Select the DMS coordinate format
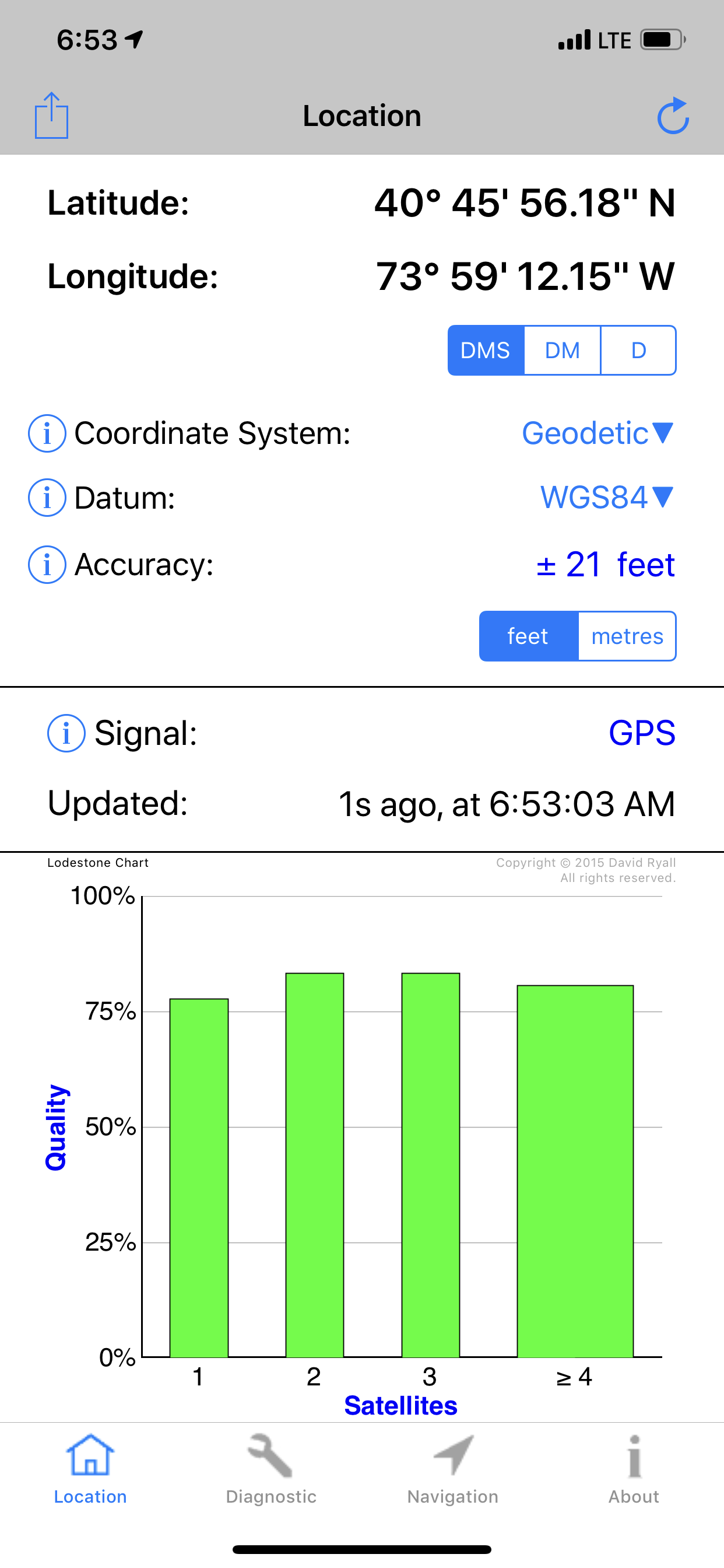Screen dimensions: 724x1568 pyautogui.click(x=486, y=351)
